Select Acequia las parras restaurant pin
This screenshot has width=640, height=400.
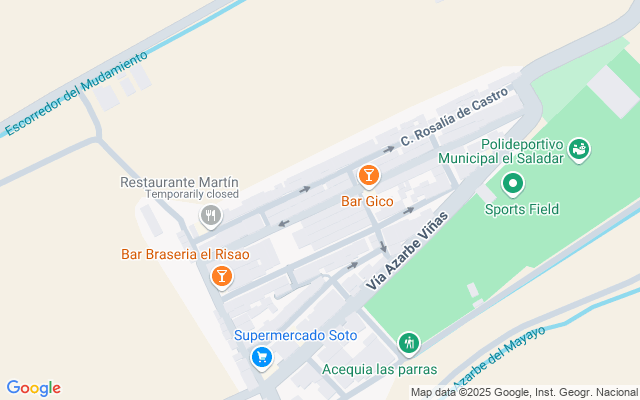coord(408,344)
